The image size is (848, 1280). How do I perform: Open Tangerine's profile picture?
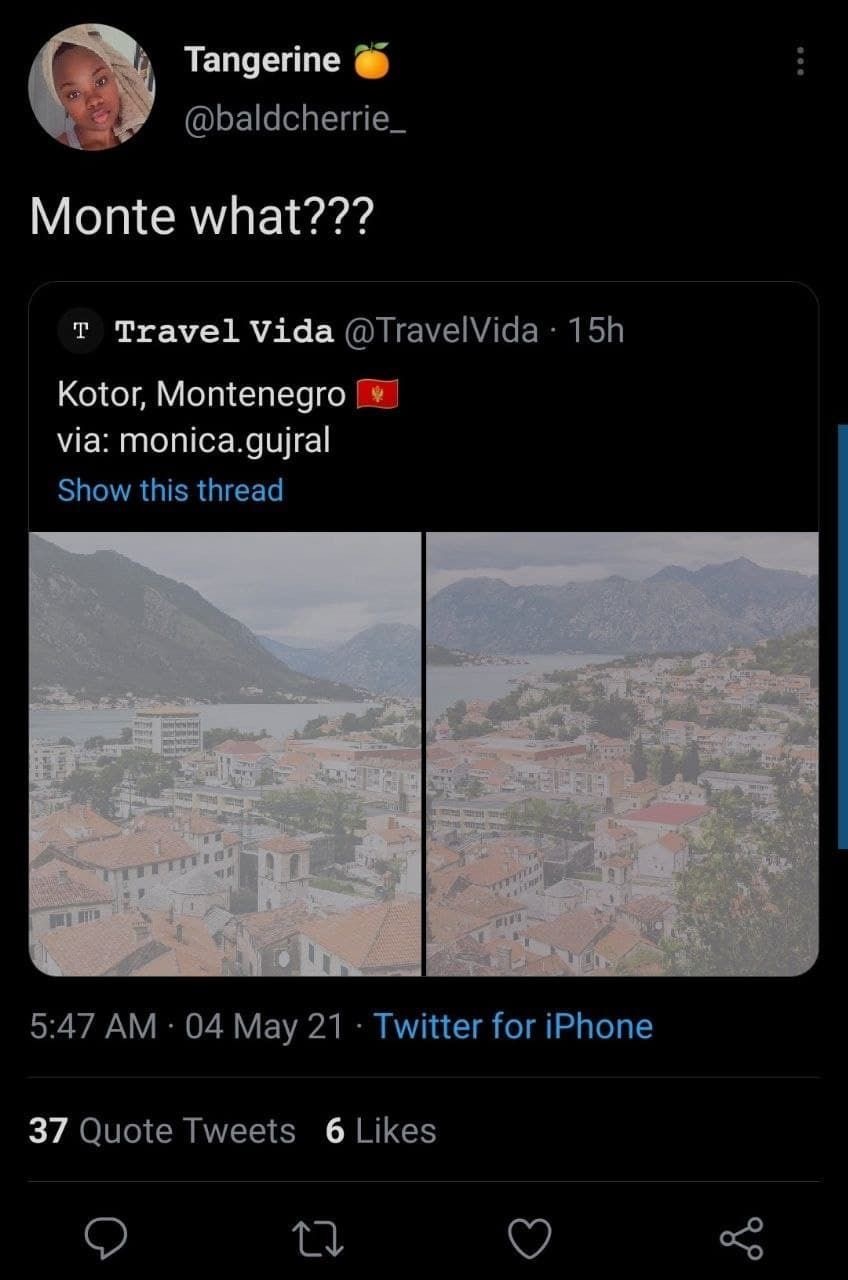click(91, 87)
